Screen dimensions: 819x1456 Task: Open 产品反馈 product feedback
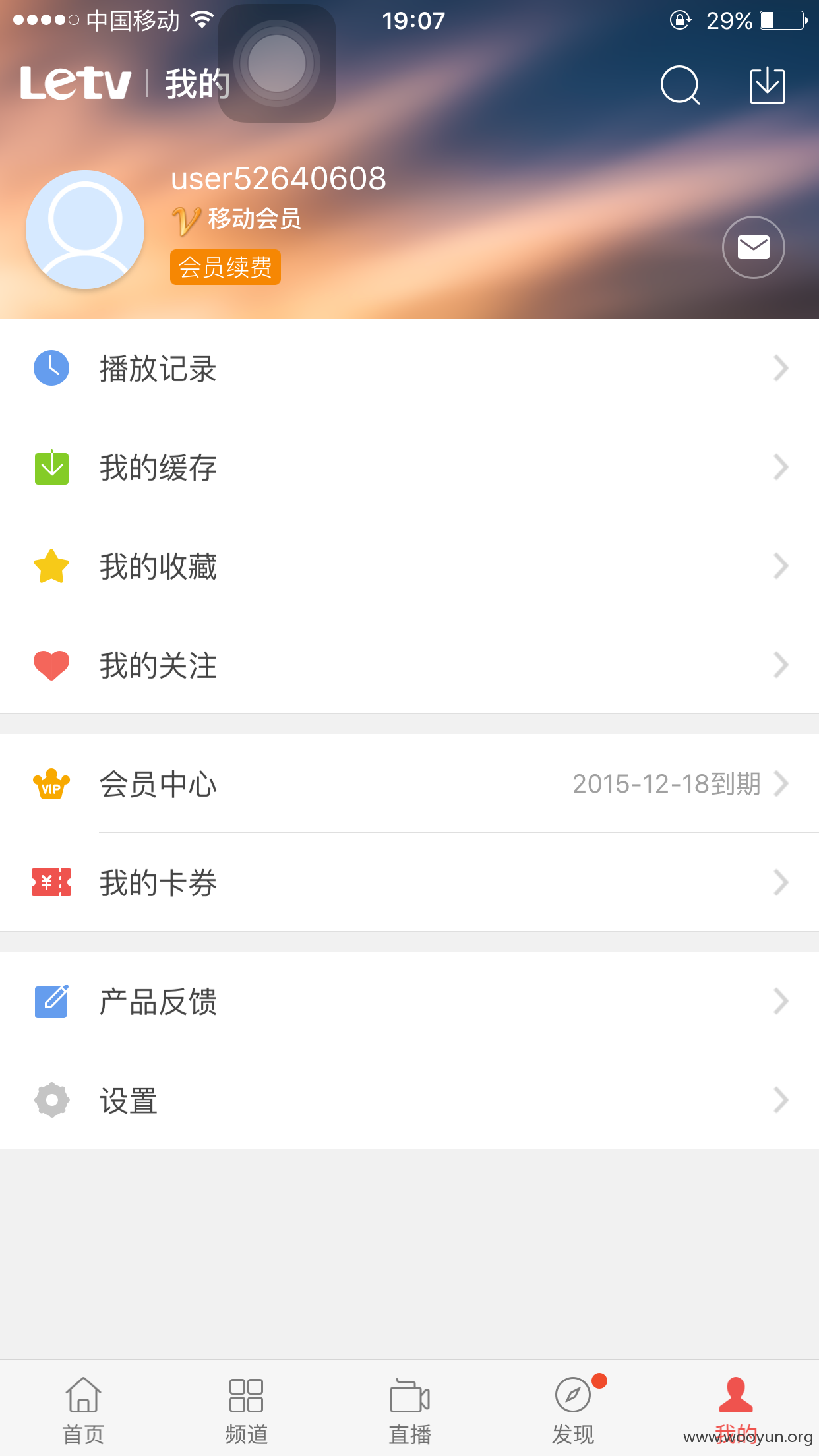click(x=409, y=1001)
